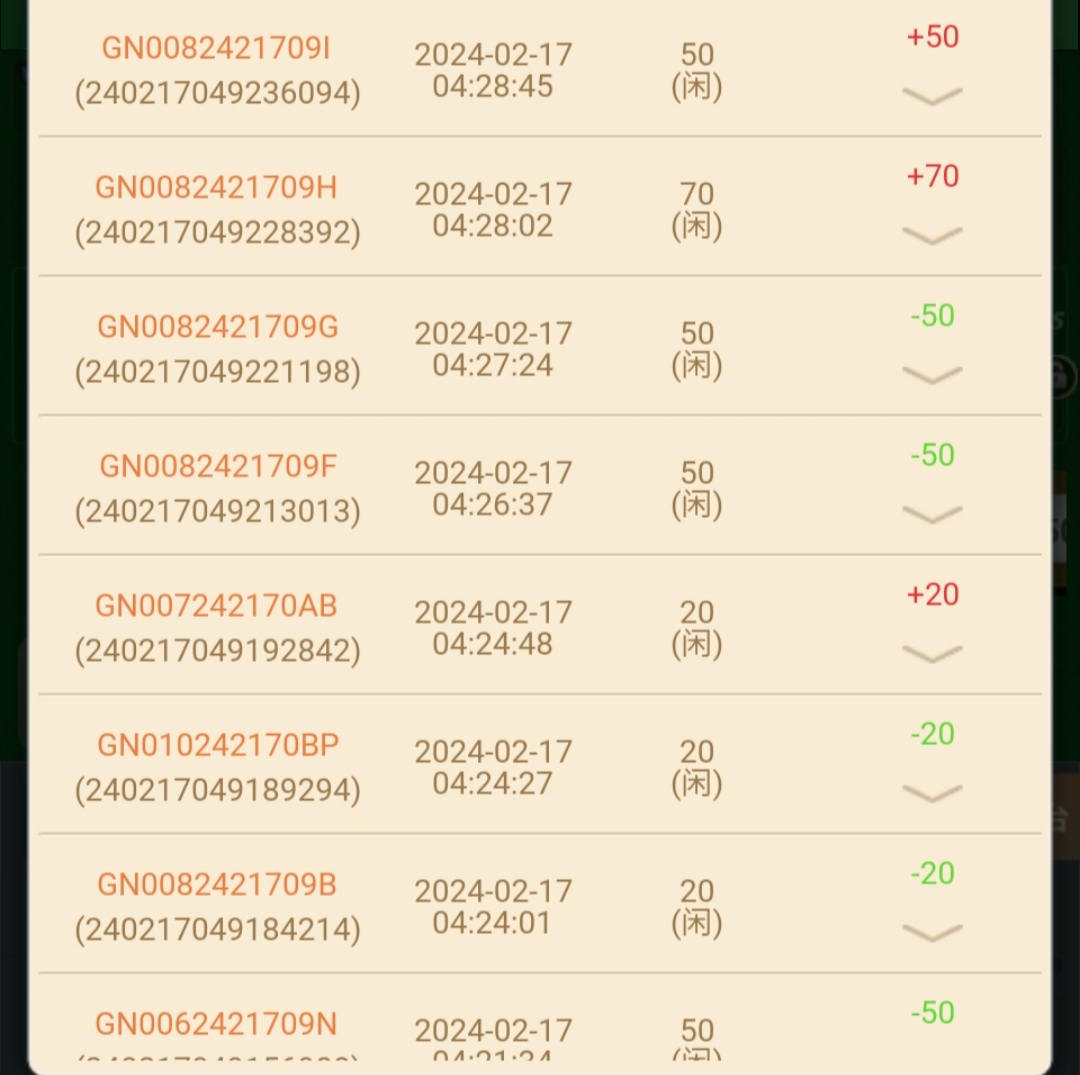Screen dimensions: 1080x1075
Task: Expand details for bet GN0082421709I
Action: (x=932, y=96)
